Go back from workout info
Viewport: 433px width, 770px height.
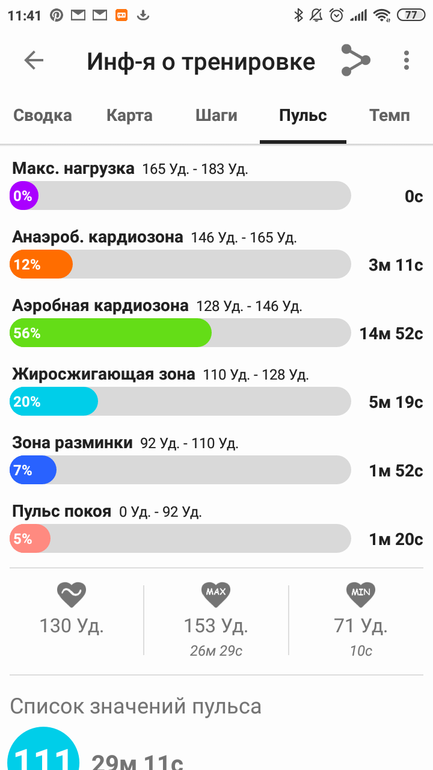34,60
